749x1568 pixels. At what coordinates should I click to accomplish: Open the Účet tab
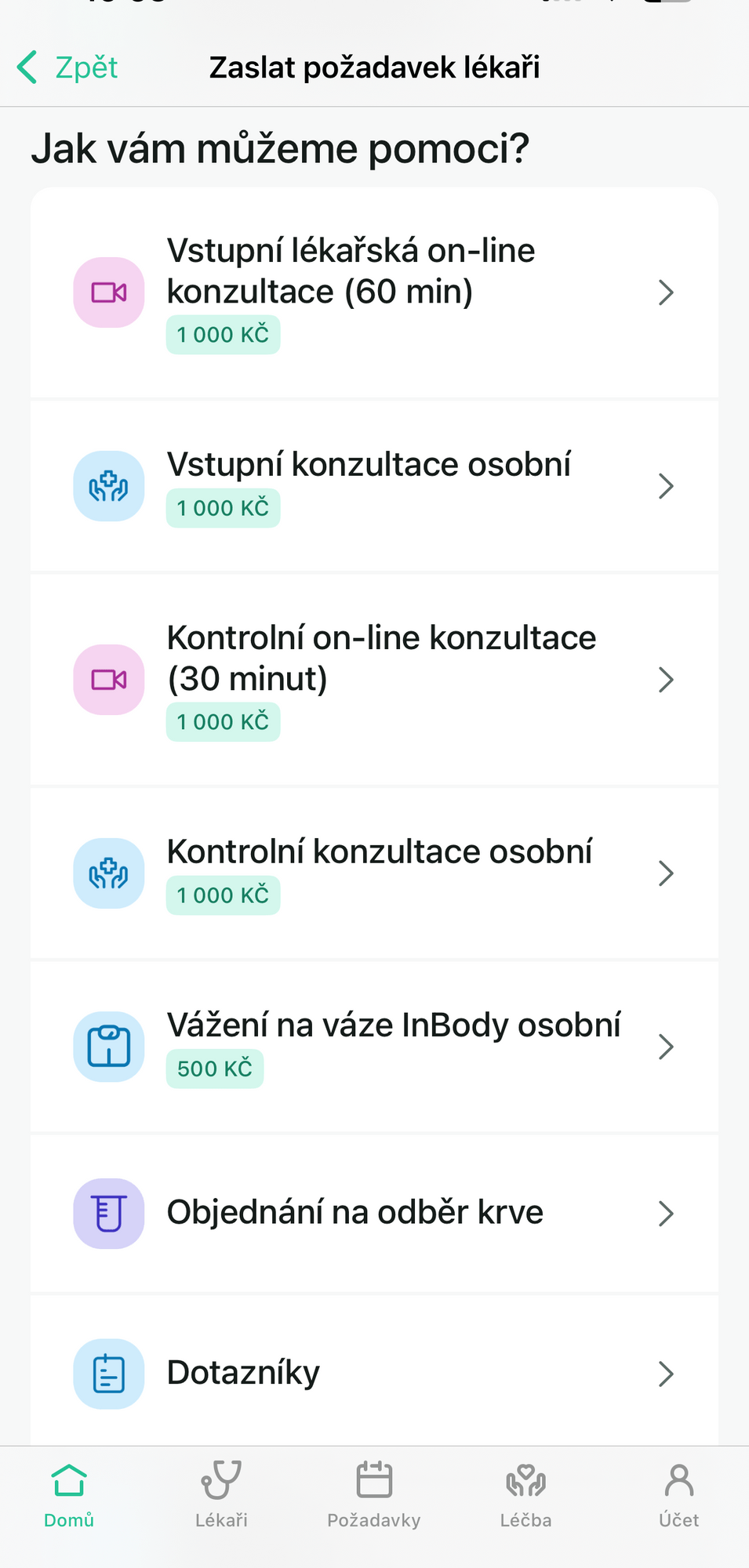point(678,1494)
